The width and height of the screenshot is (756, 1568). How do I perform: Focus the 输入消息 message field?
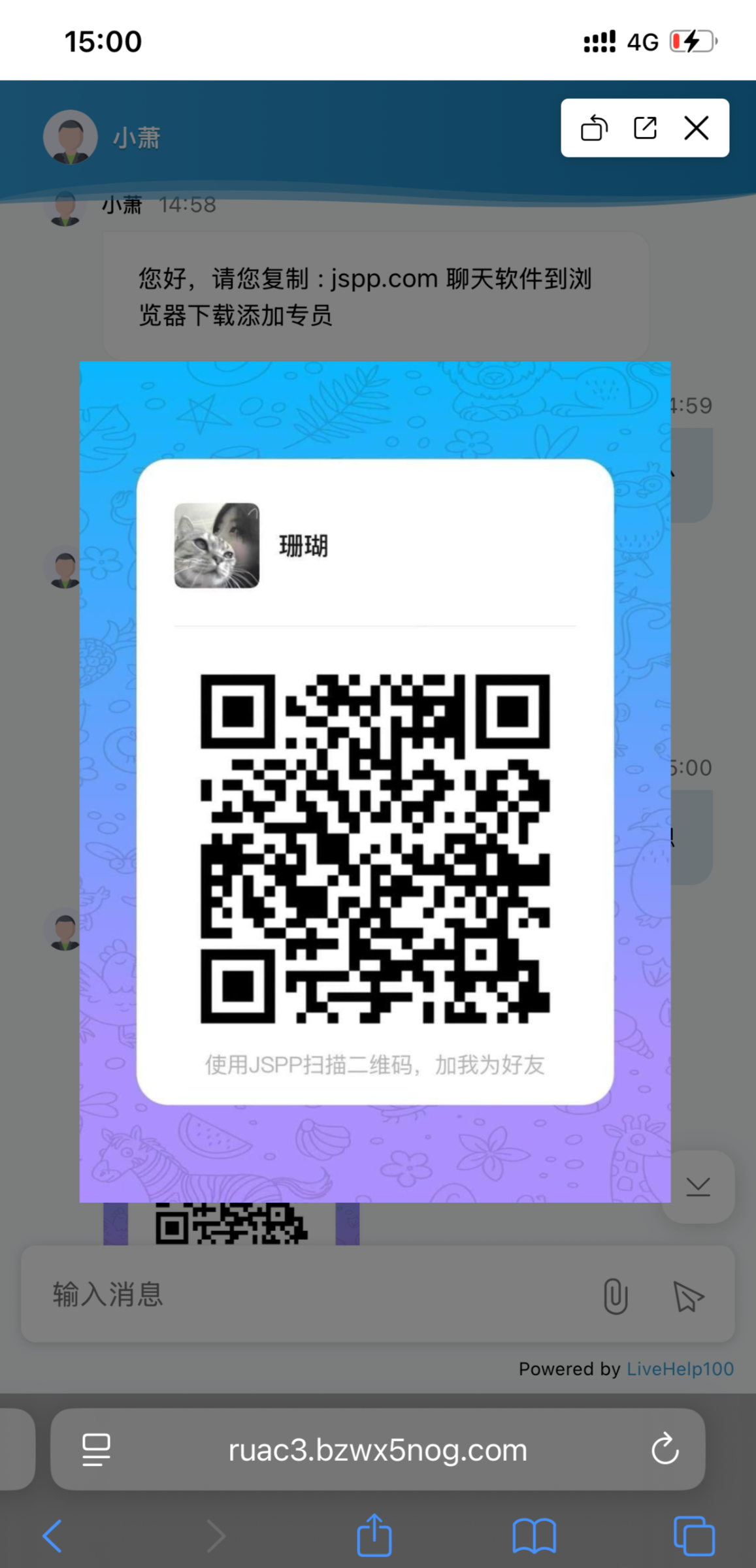[314, 1294]
